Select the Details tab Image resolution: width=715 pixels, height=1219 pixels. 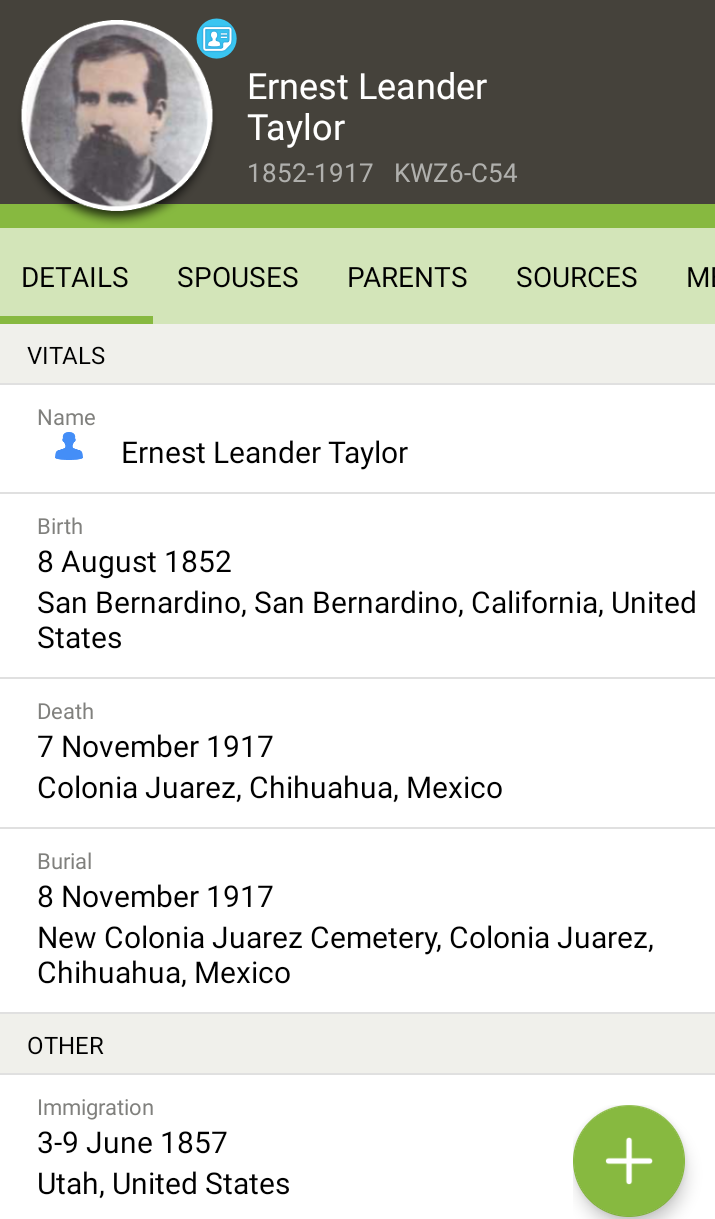click(76, 277)
